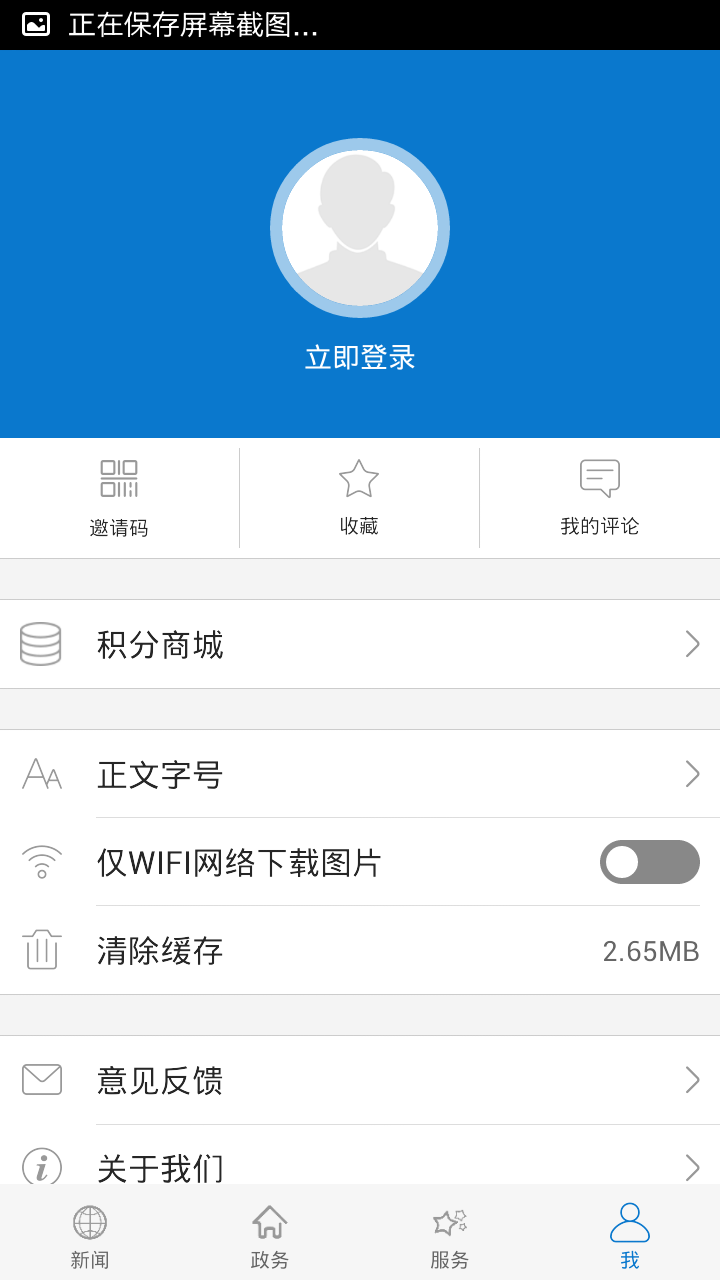Open the 邀请码 invitation code
Image resolution: width=720 pixels, height=1280 pixels.
tap(119, 498)
